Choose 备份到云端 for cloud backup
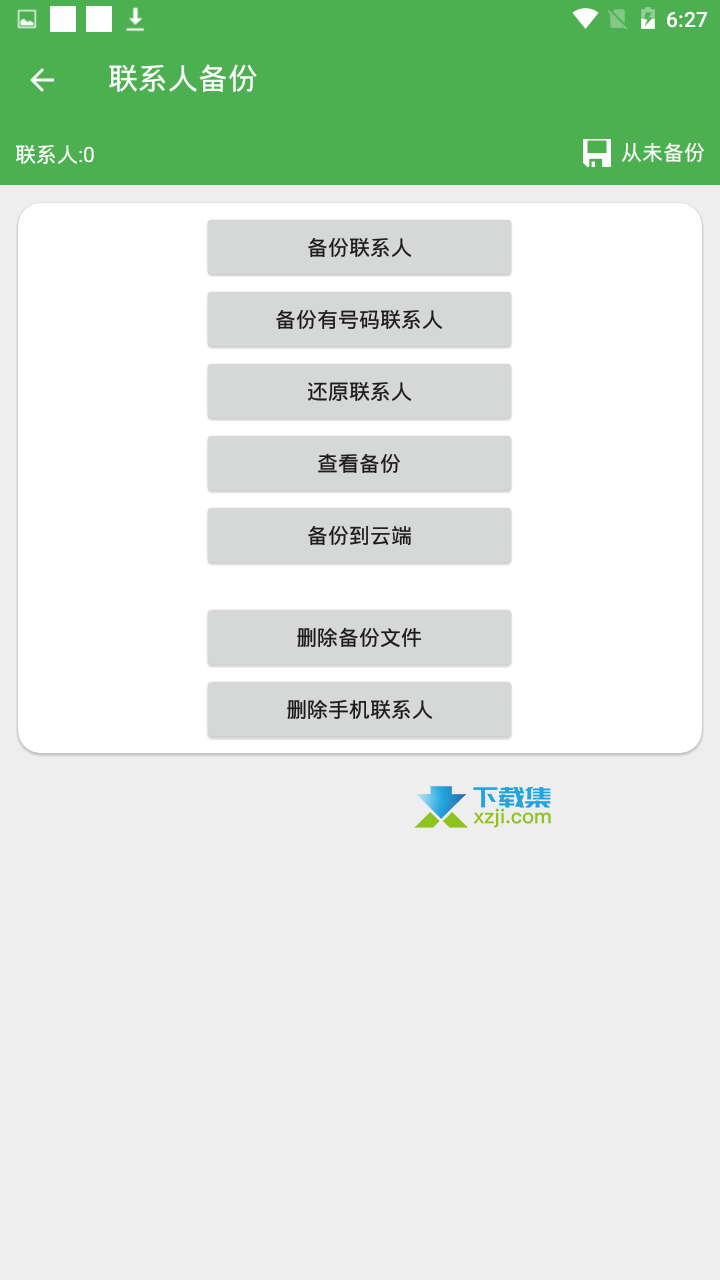Viewport: 720px width, 1280px height. [359, 536]
